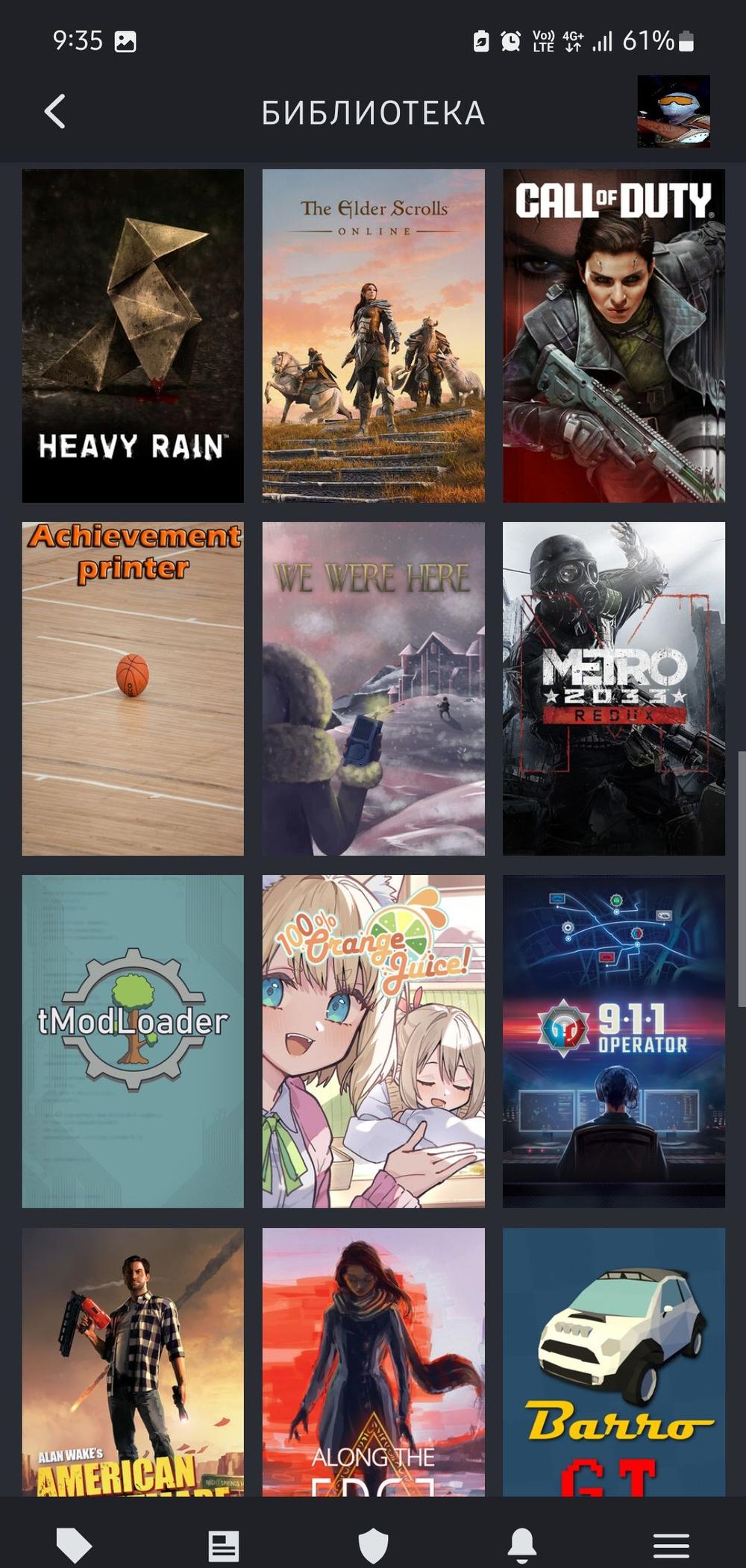Open Alan Wake's American Nightmare

pos(133,1361)
